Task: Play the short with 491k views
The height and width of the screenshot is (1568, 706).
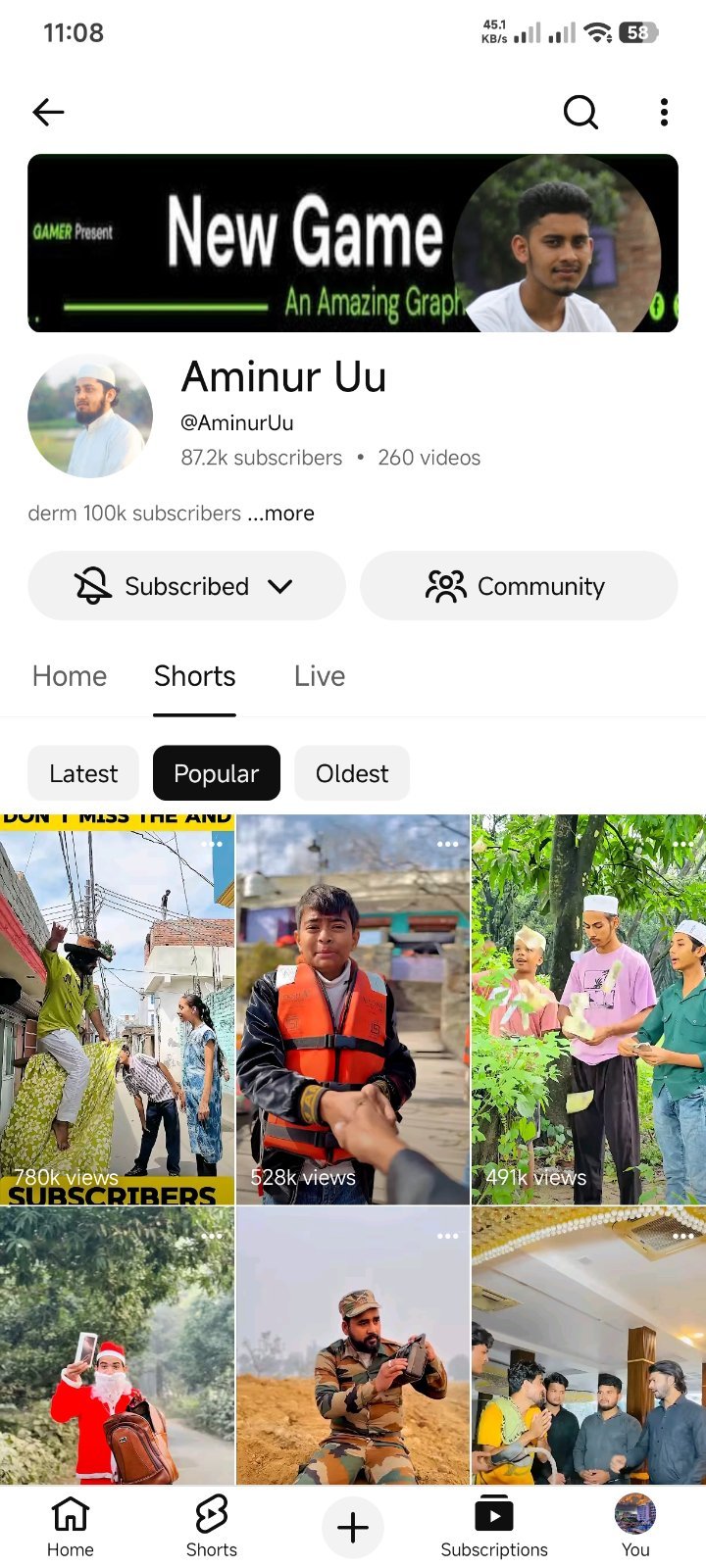Action: 588,1009
